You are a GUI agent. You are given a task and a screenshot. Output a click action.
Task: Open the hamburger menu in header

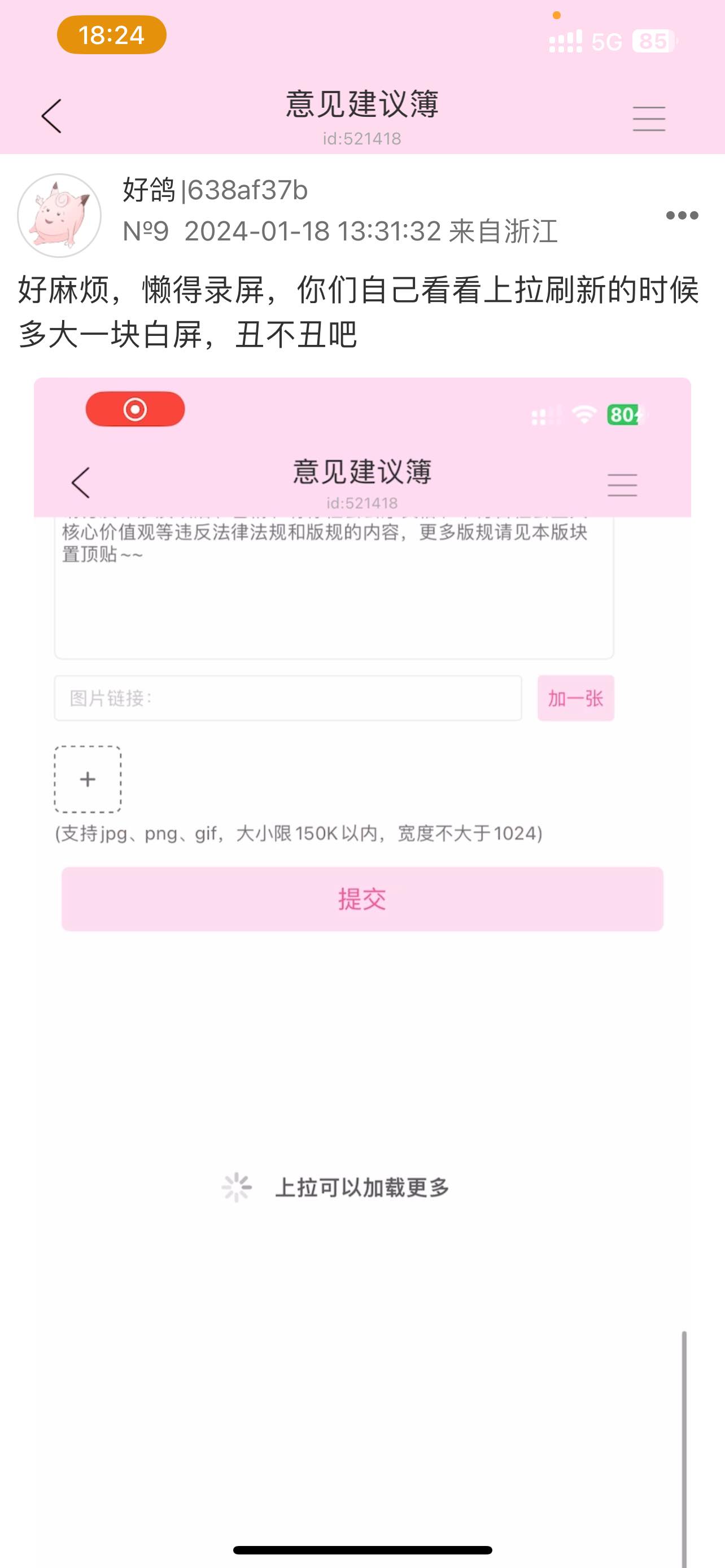click(649, 118)
